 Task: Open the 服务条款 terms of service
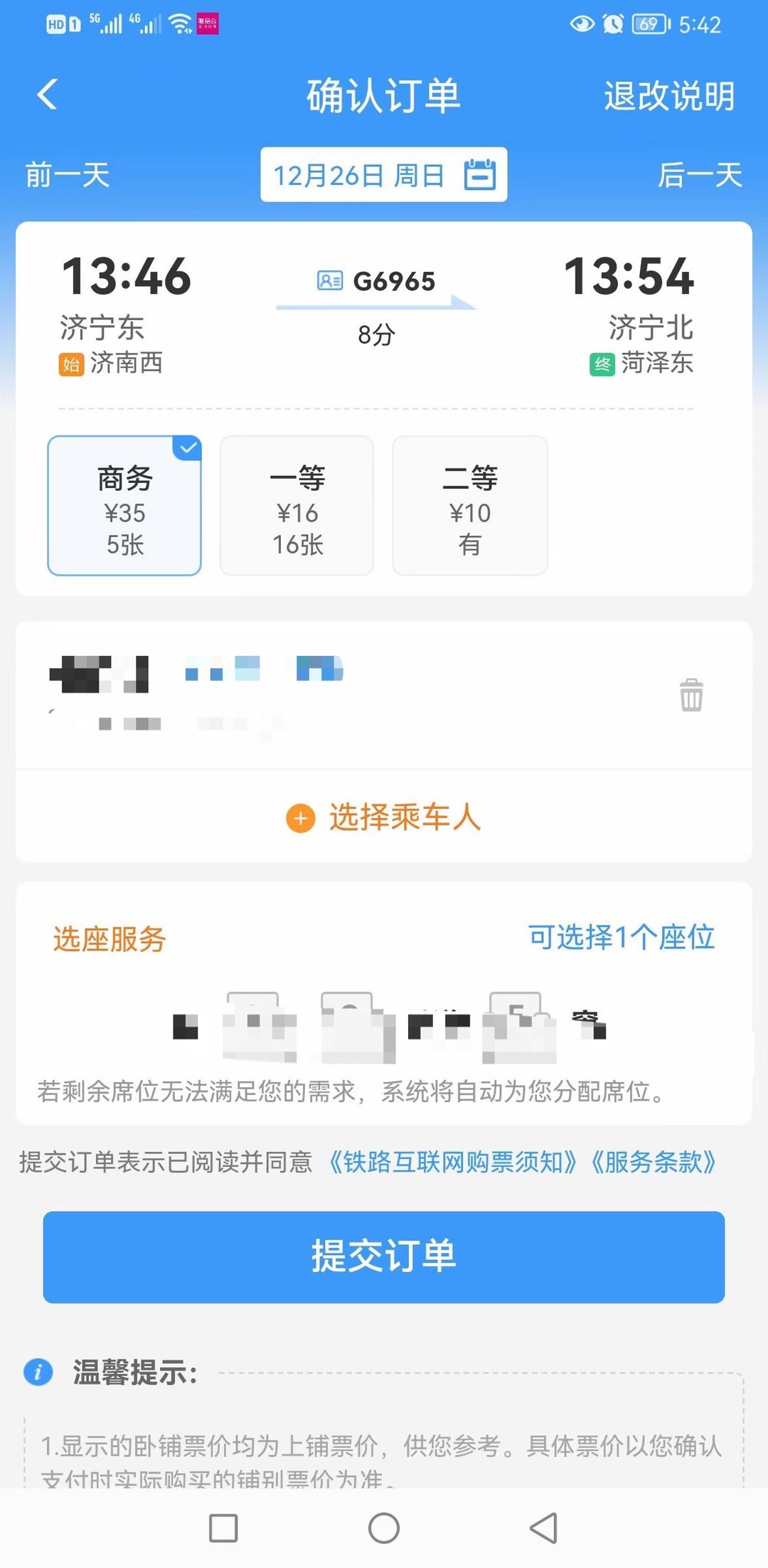653,1162
